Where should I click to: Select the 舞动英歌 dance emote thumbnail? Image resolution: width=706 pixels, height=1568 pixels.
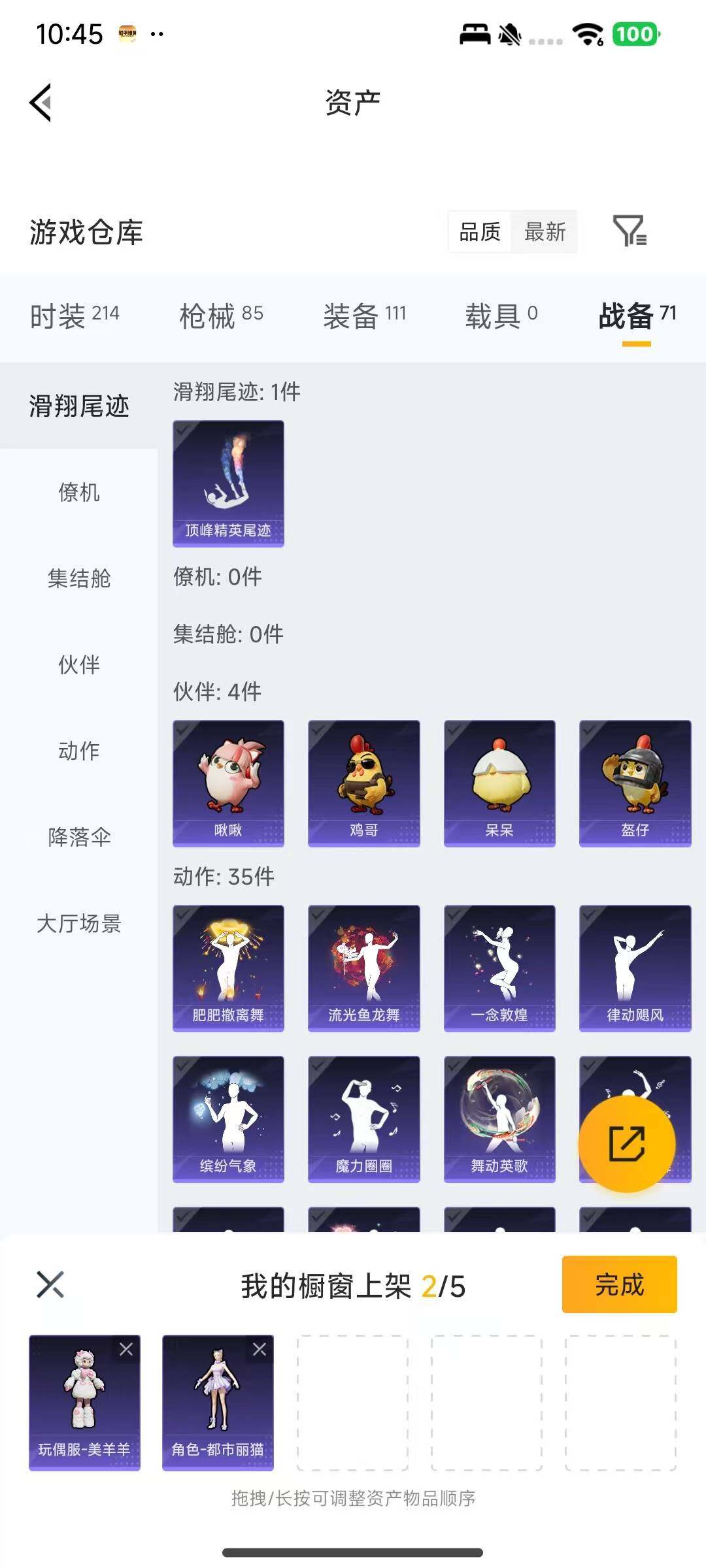[x=499, y=1119]
